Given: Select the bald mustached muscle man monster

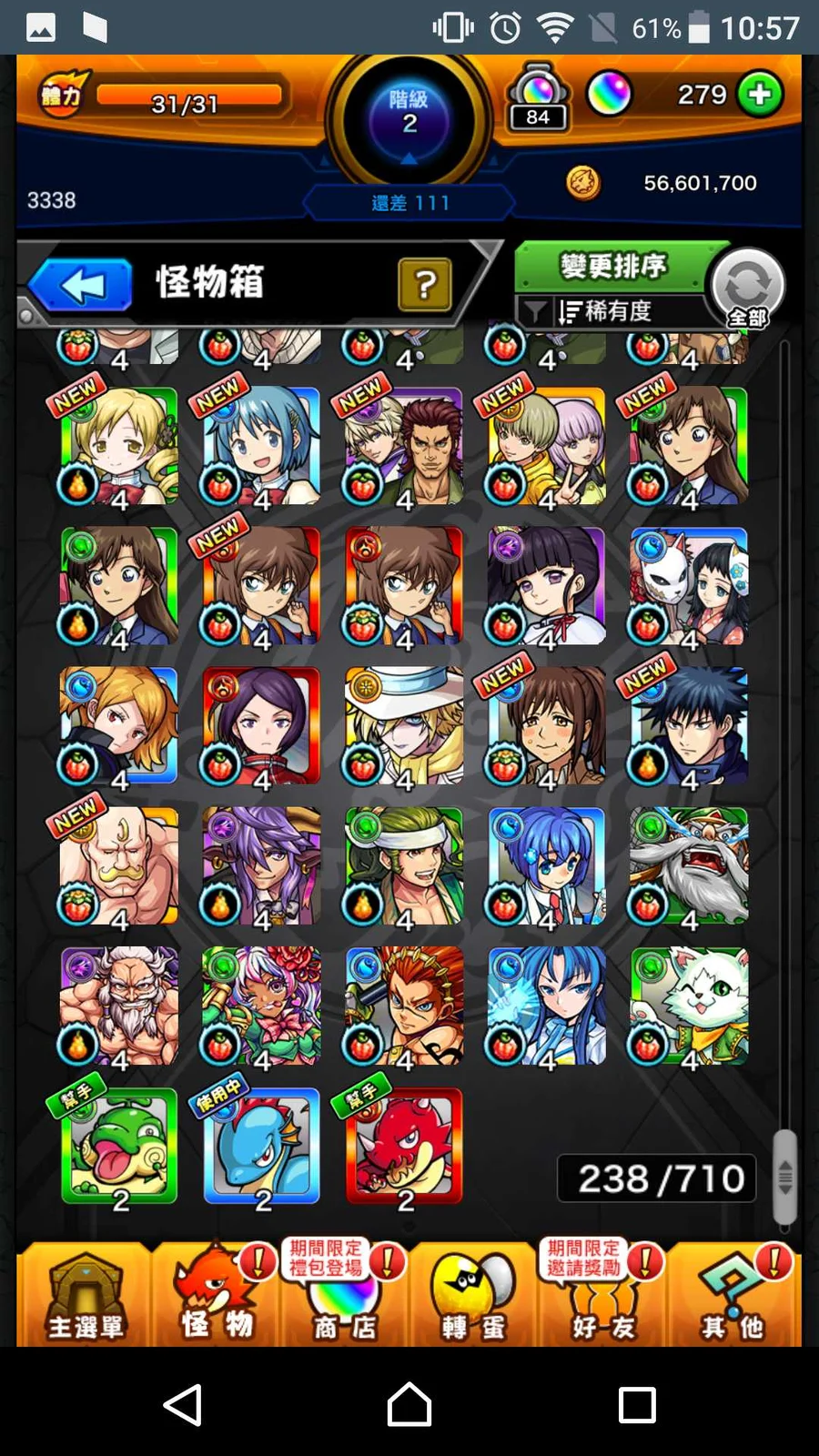Looking at the screenshot, I should 118,866.
